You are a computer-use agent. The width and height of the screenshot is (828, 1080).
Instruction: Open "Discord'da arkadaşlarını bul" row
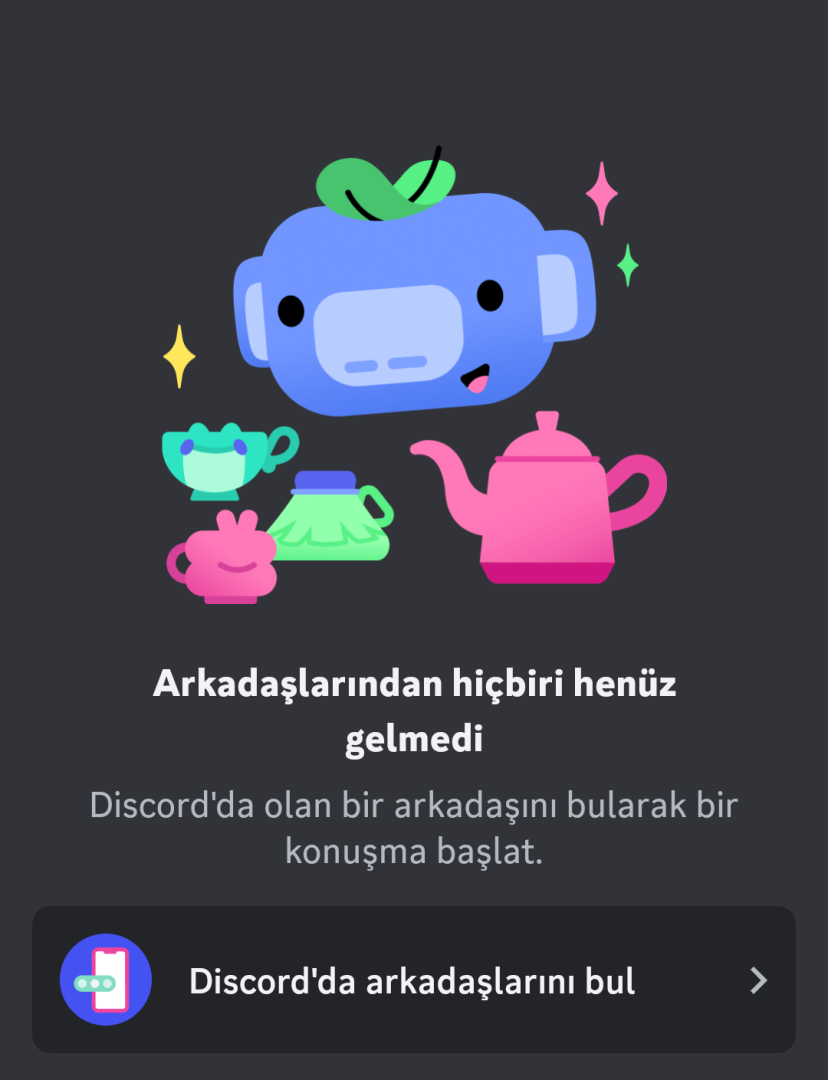coord(413,980)
